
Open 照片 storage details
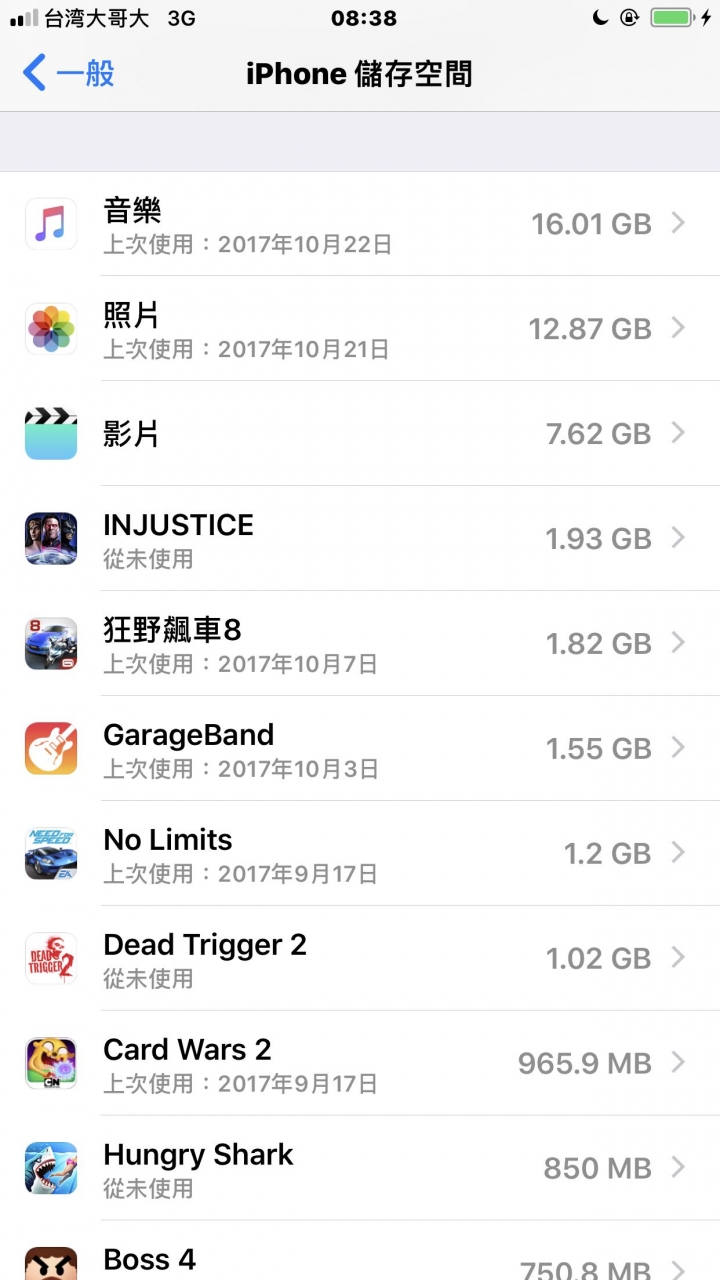coord(360,329)
